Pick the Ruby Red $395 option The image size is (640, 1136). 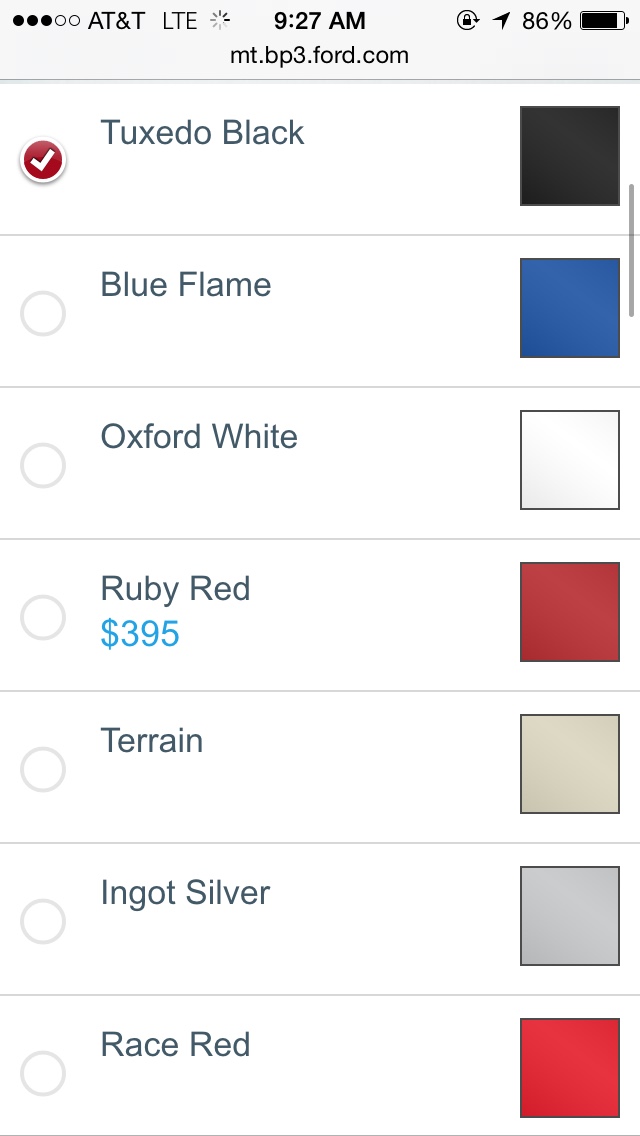43,618
